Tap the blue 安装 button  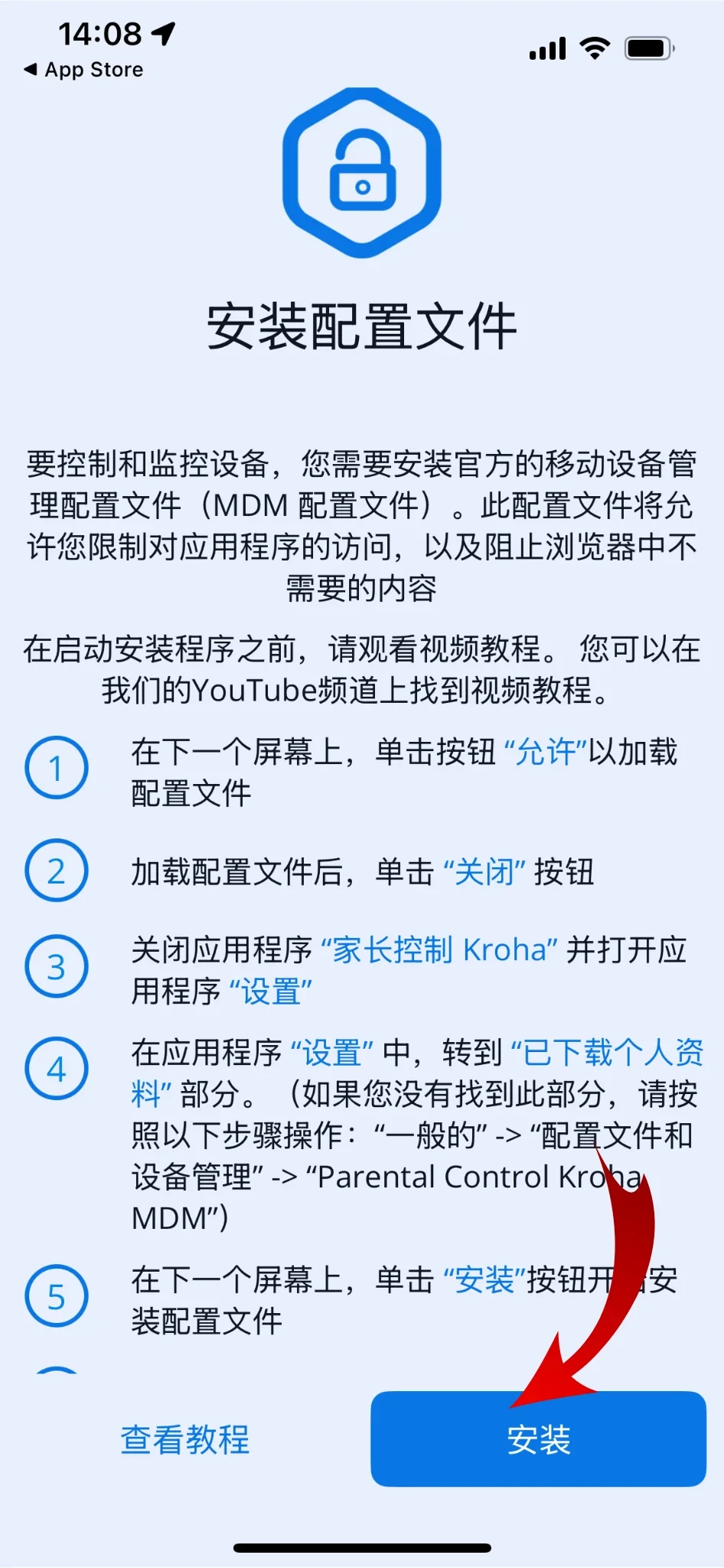(538, 1439)
